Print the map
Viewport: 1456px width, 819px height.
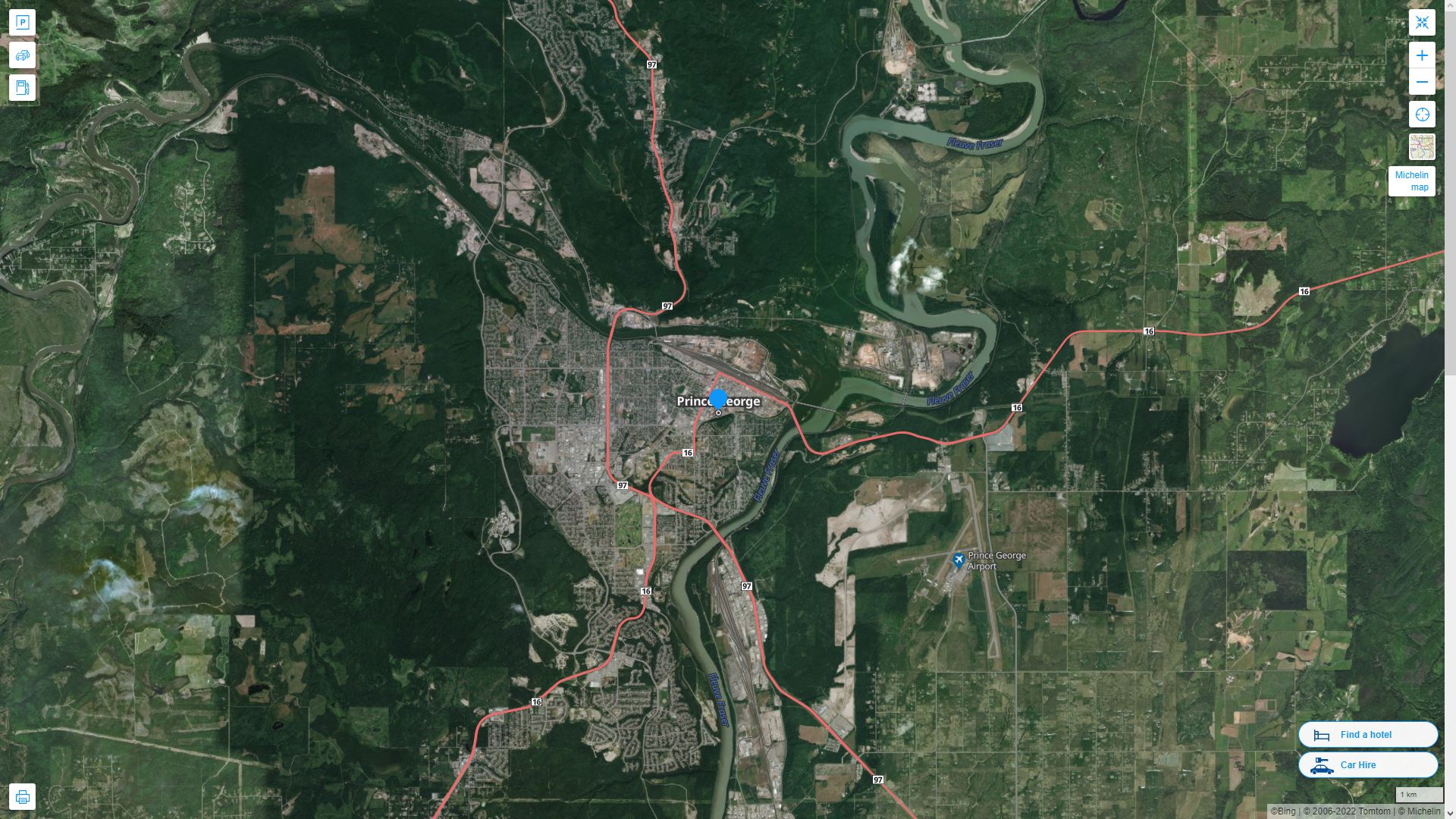point(22,797)
